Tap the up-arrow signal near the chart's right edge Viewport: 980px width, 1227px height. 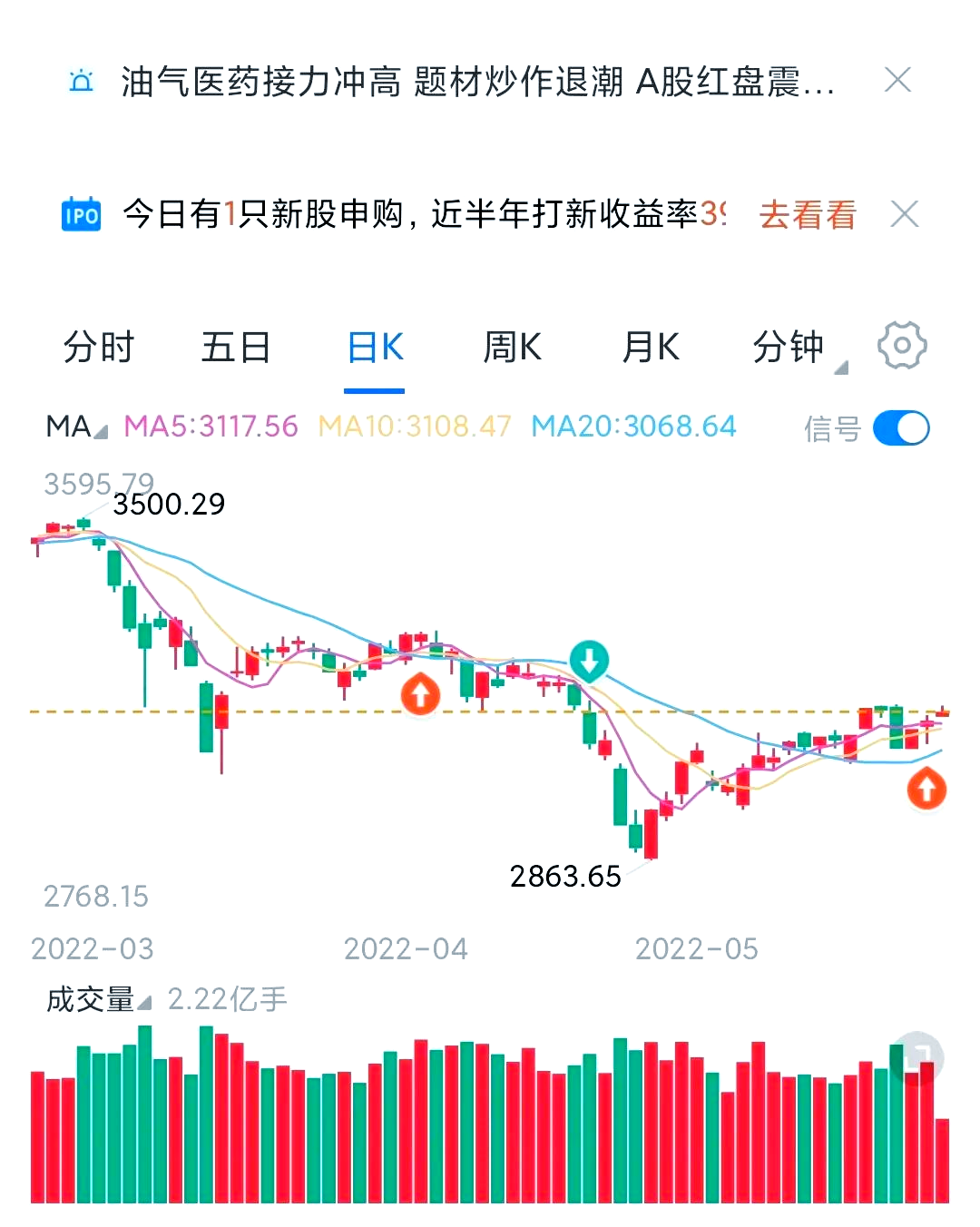pyautogui.click(x=926, y=789)
